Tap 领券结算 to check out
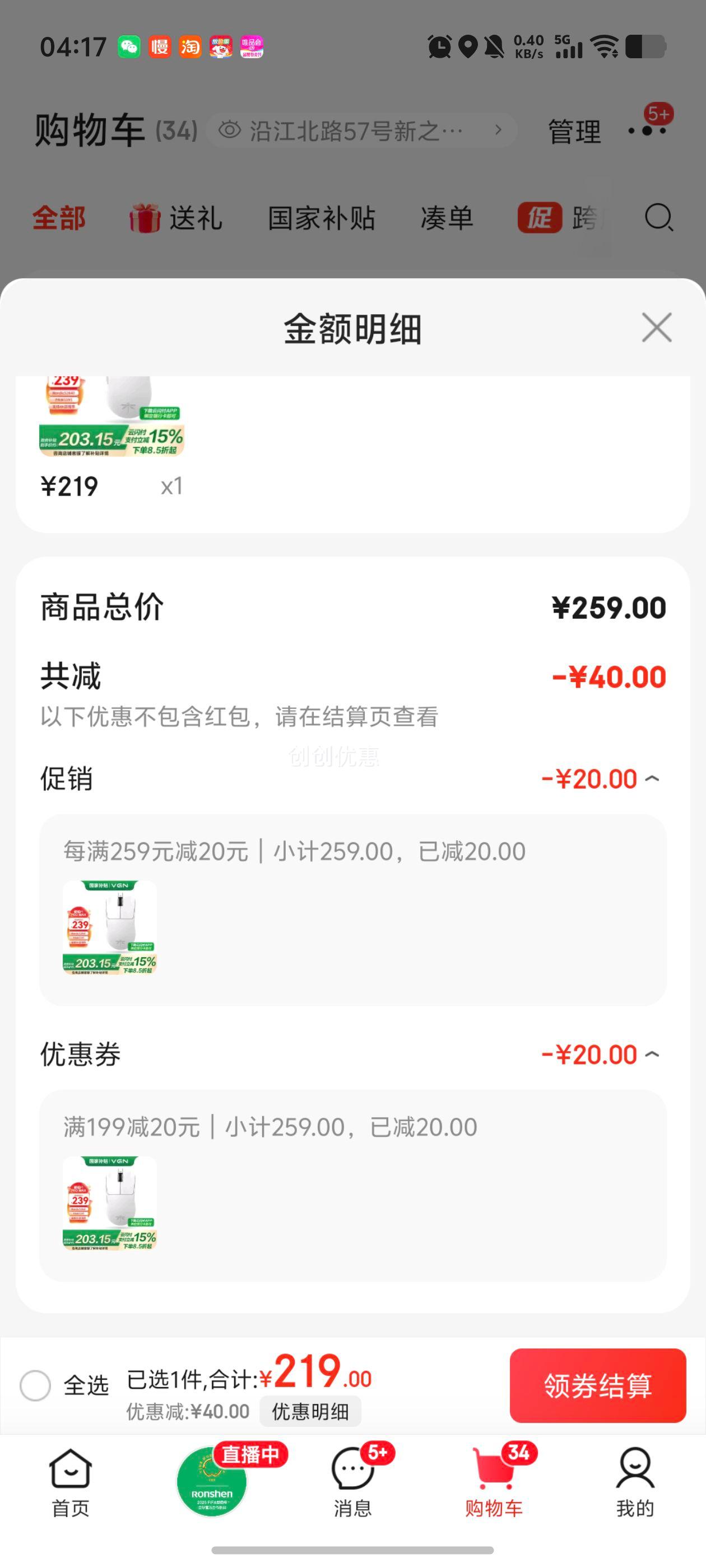Screen dimensions: 706x1568 pyautogui.click(x=597, y=1385)
